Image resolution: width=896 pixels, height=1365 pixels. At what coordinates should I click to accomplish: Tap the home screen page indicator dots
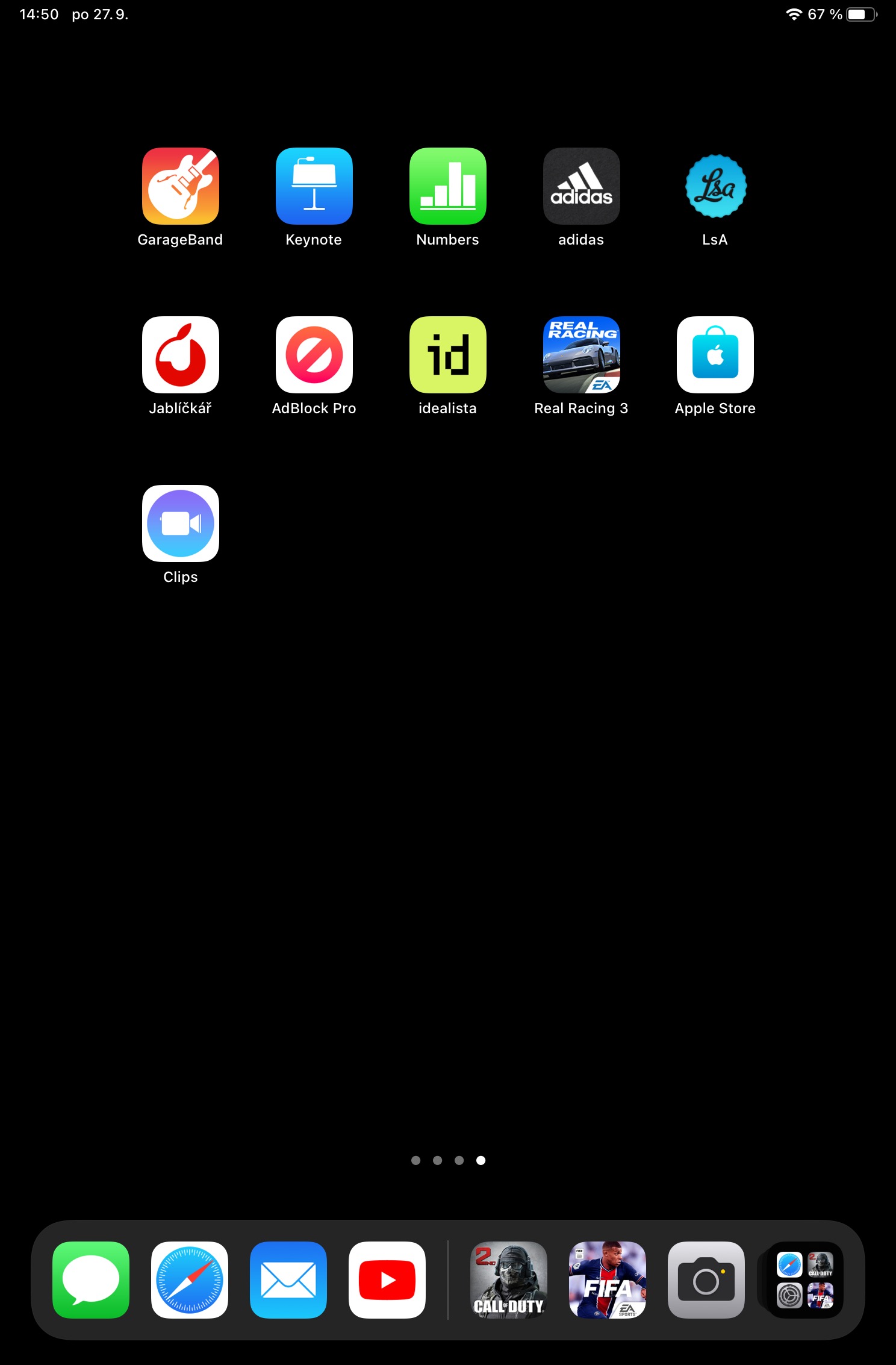(x=448, y=1160)
